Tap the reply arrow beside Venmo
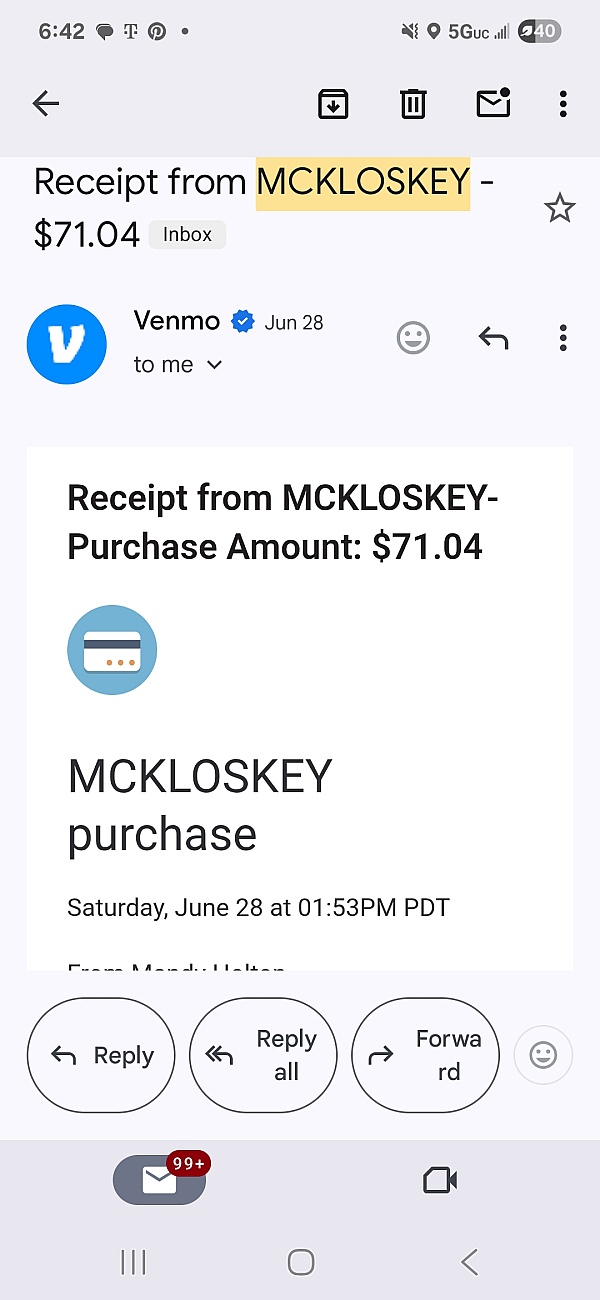600x1300 pixels. tap(493, 338)
